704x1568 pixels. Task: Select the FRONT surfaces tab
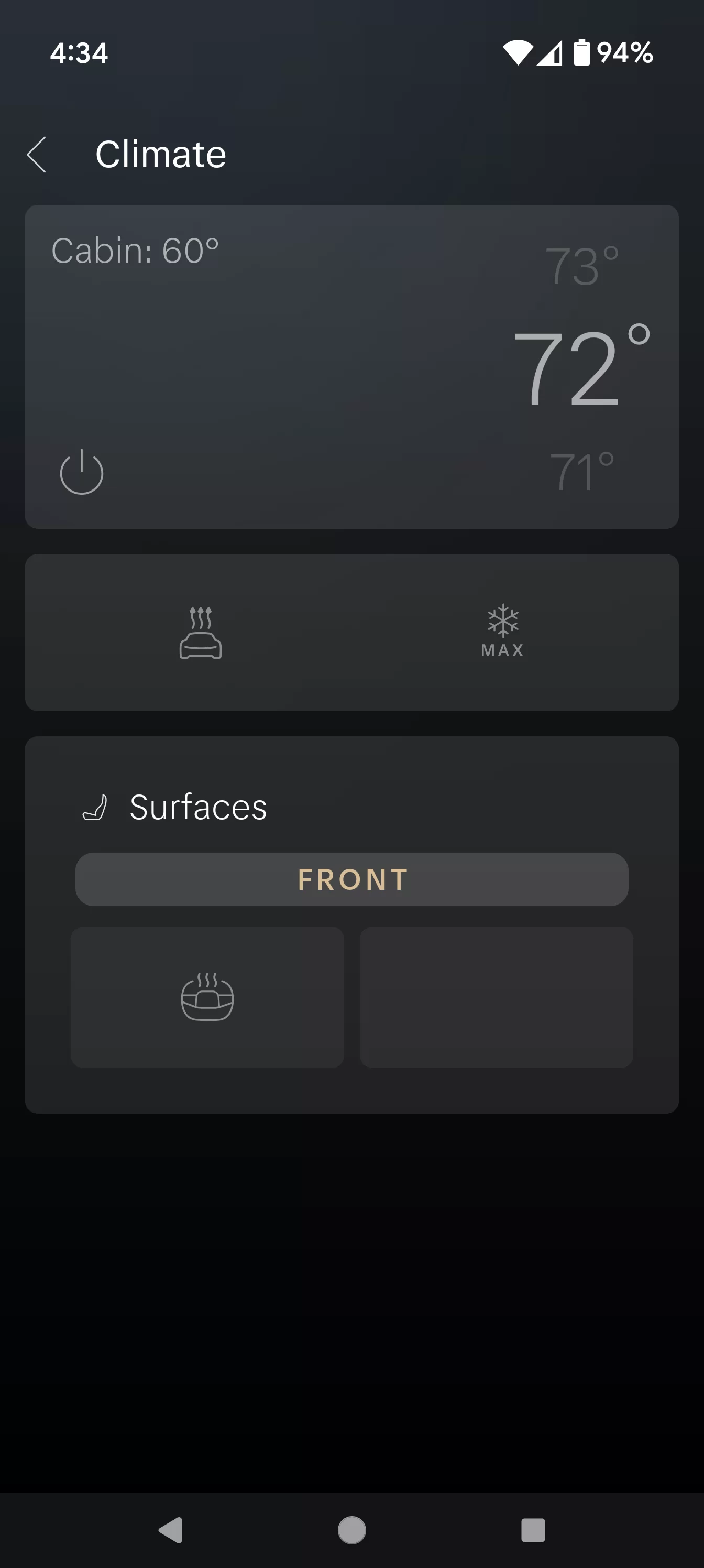click(351, 879)
